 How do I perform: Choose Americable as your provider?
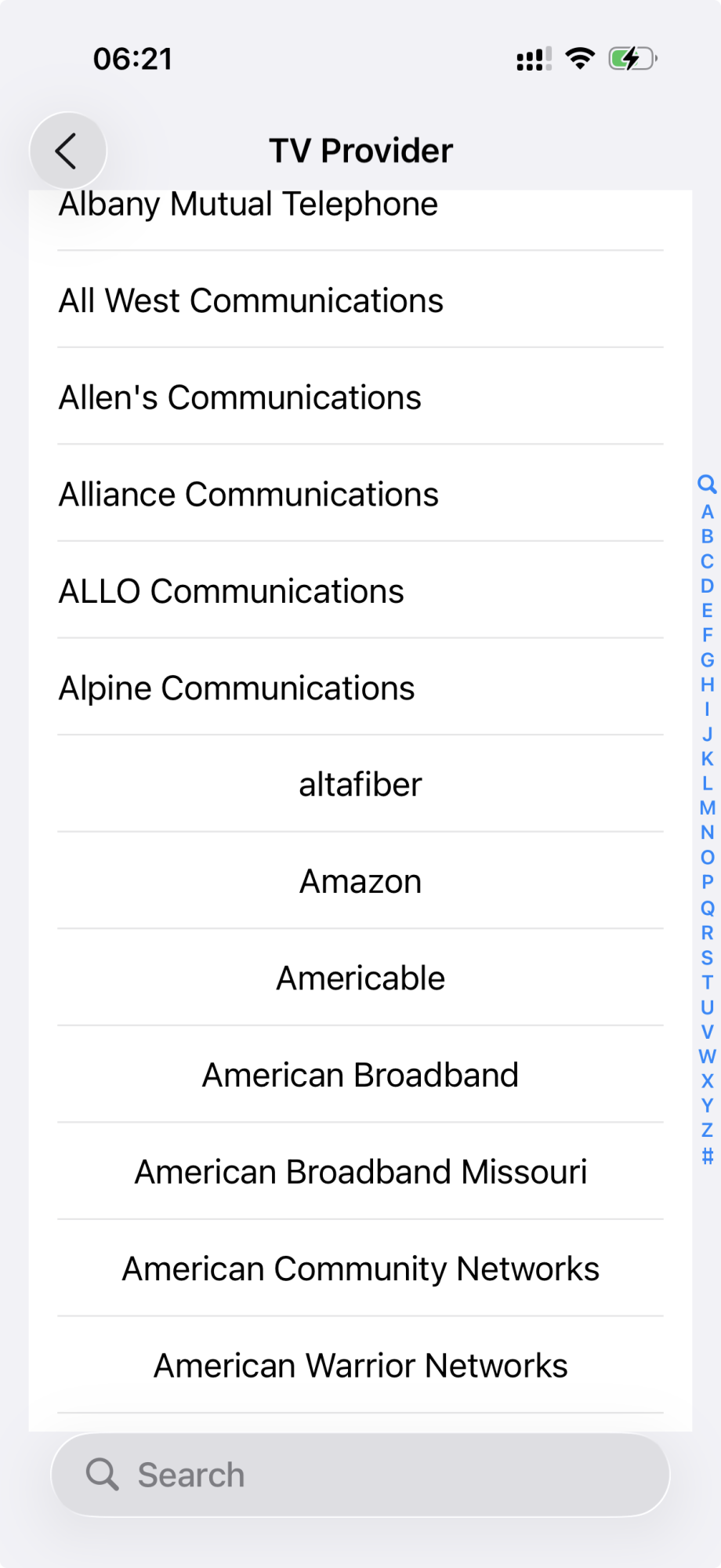point(359,977)
